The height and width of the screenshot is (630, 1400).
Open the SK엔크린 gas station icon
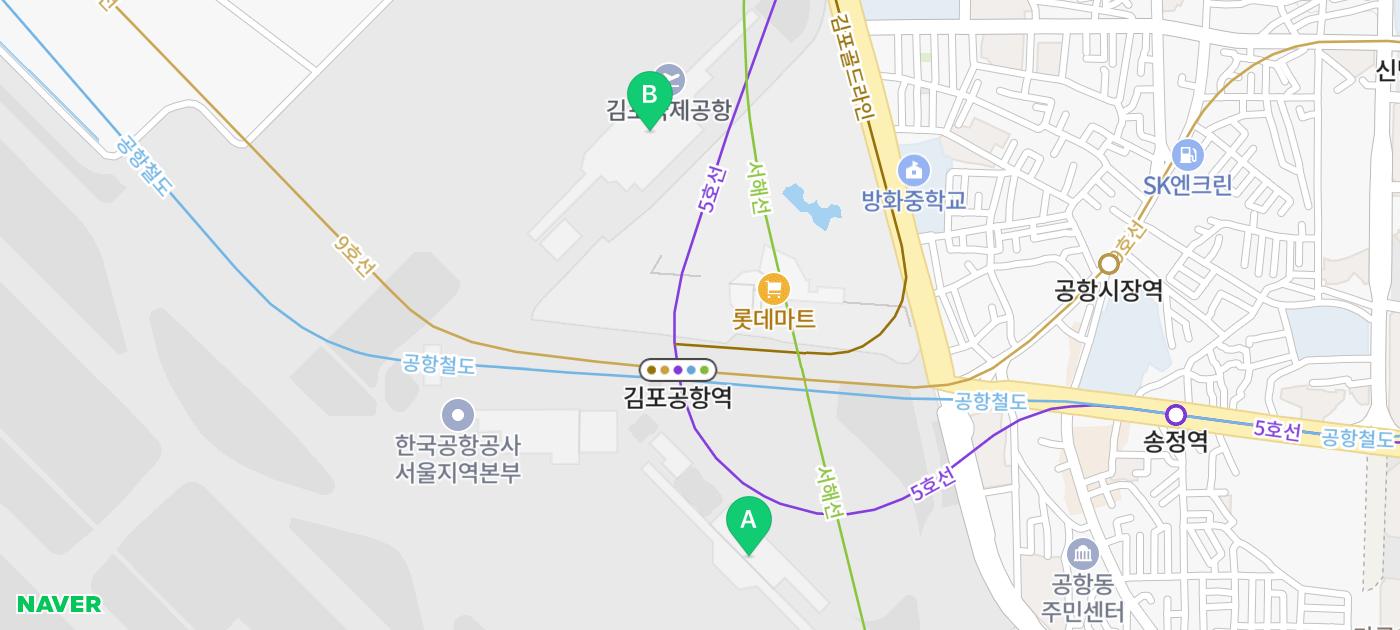(1187, 154)
